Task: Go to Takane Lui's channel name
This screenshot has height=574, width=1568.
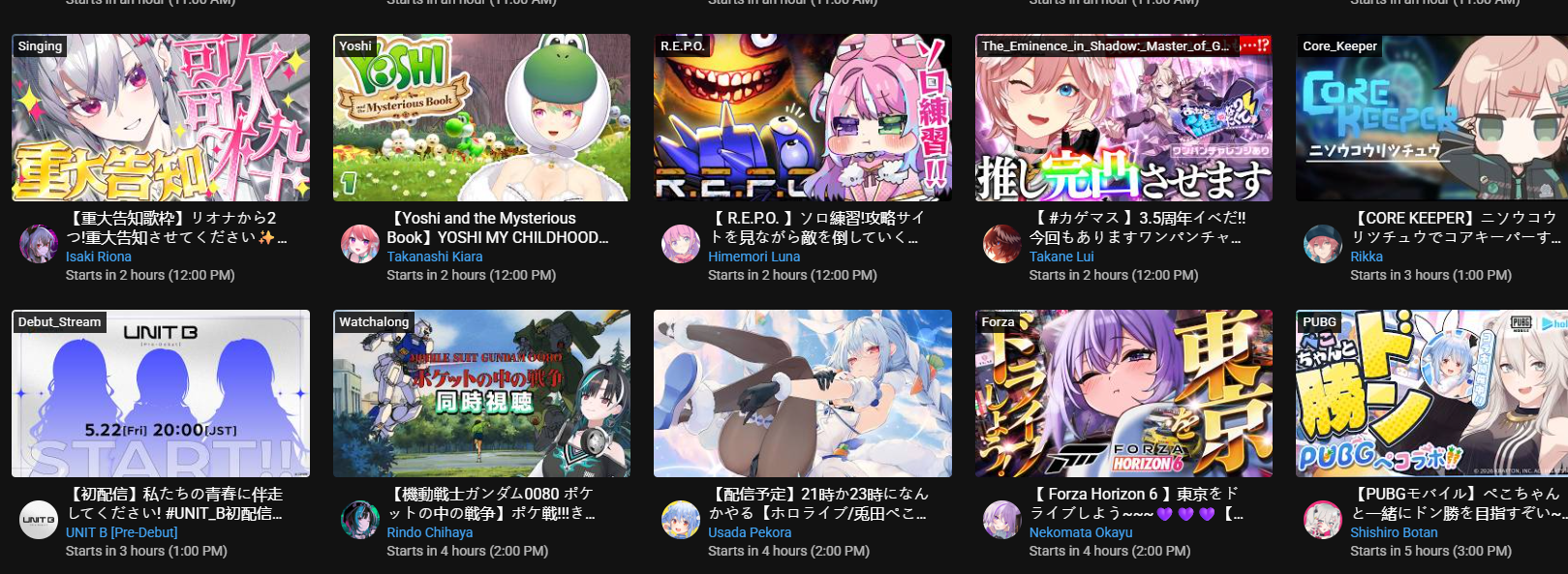Action: [x=1061, y=257]
